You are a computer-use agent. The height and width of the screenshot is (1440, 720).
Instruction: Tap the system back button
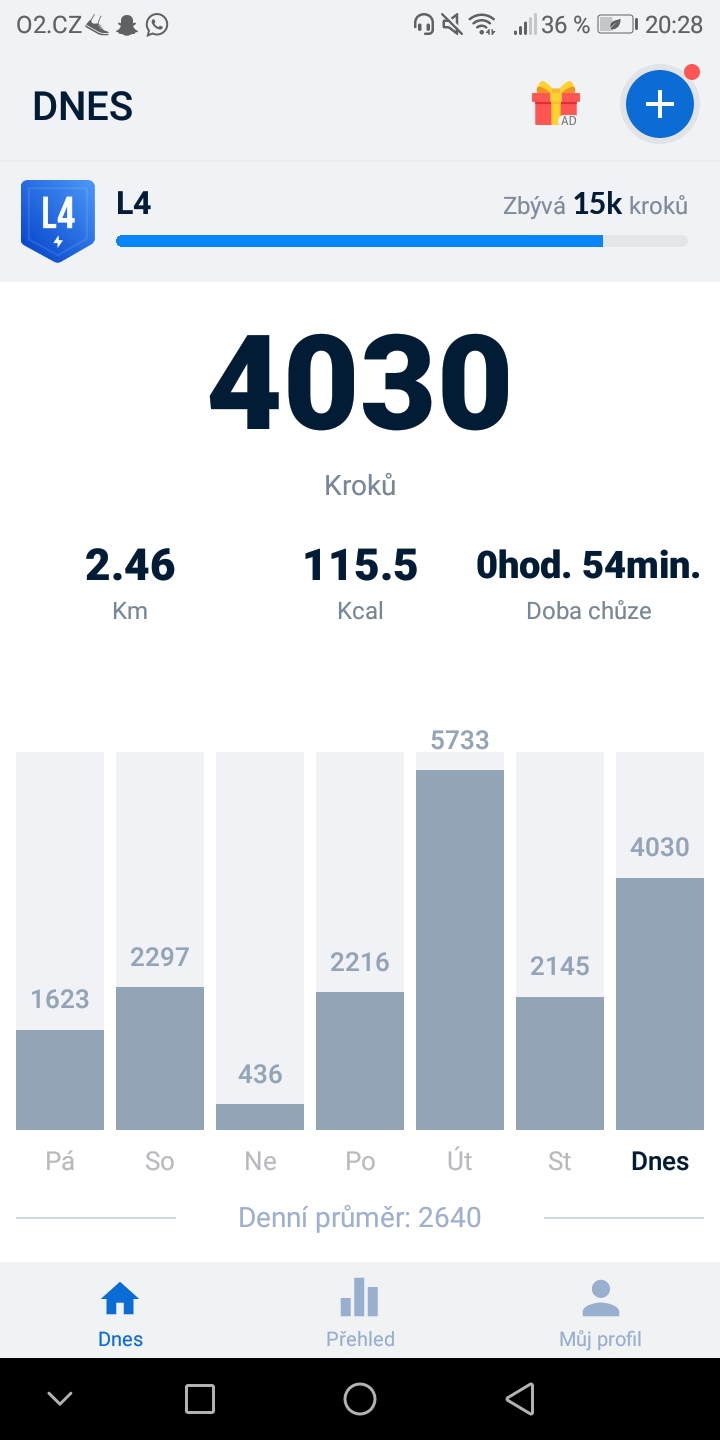tap(520, 1399)
